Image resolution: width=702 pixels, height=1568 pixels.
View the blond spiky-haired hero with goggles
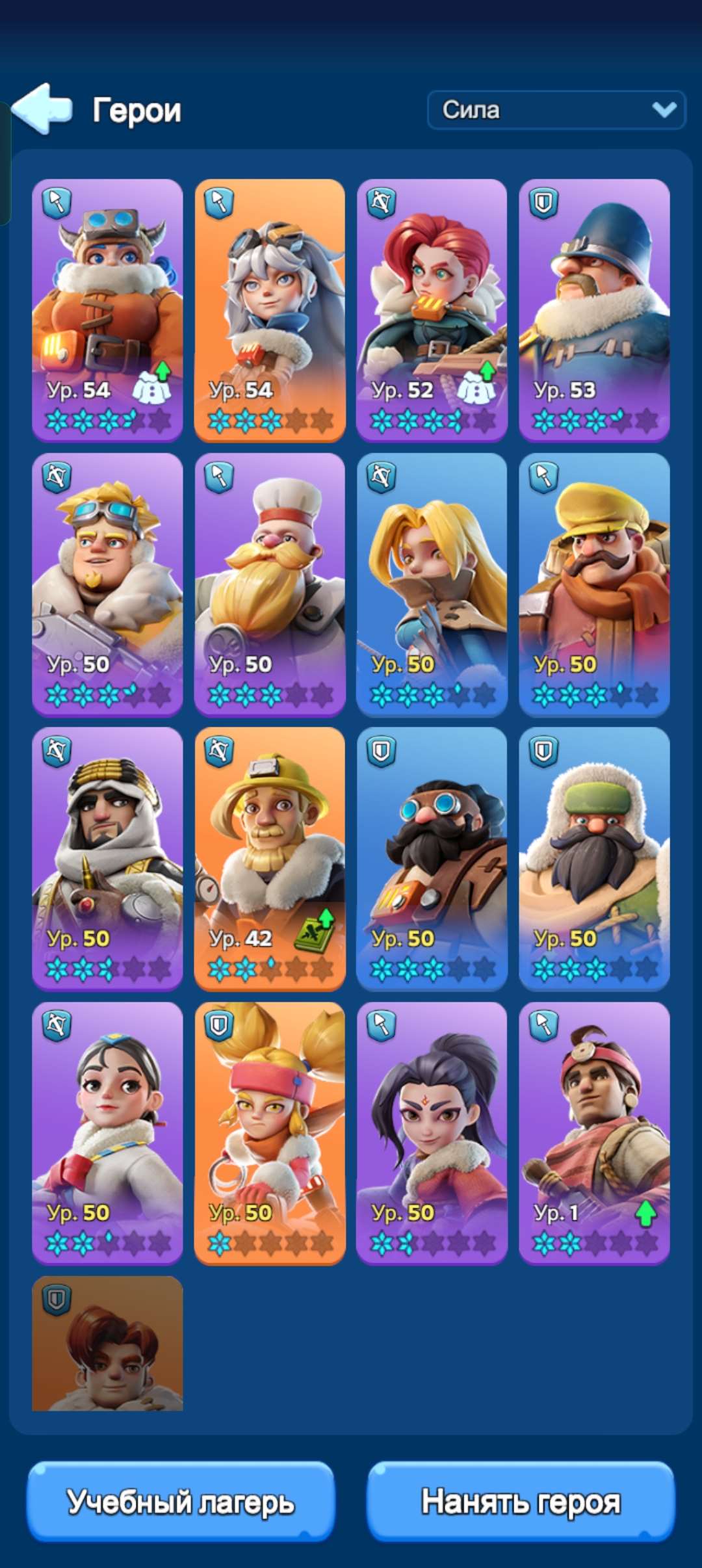107,585
